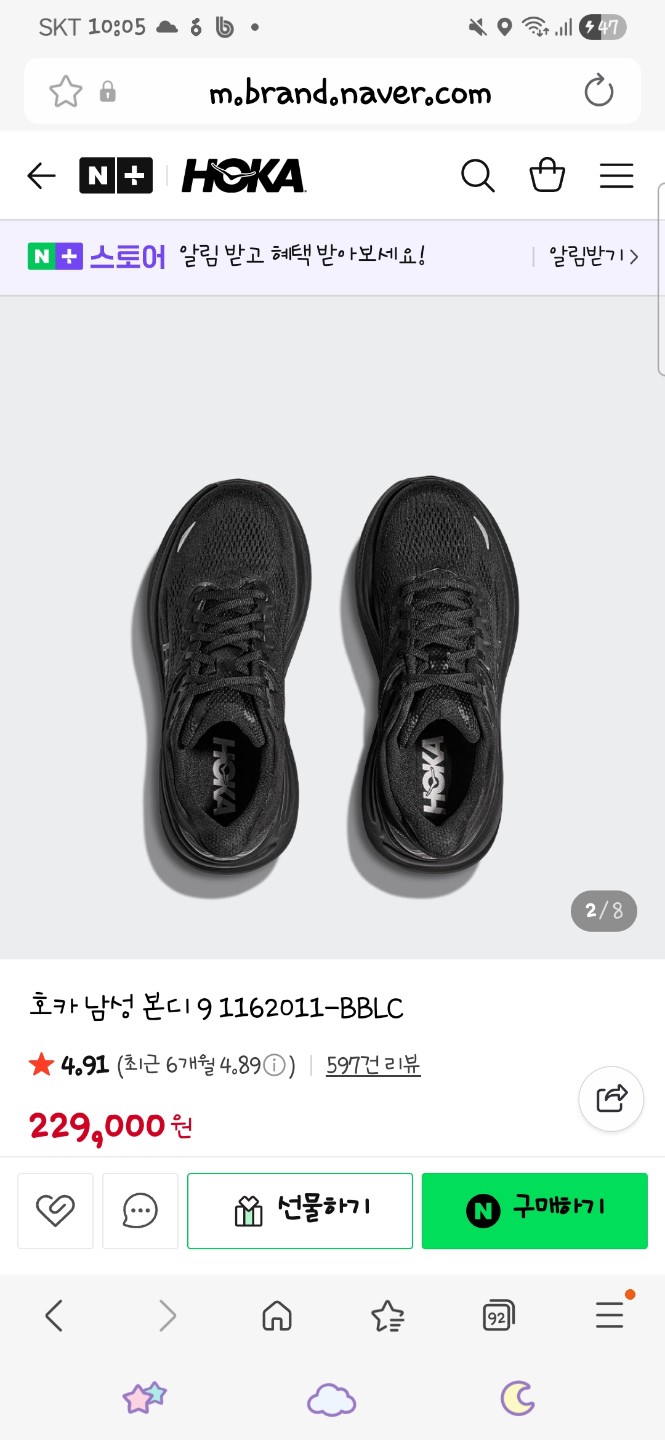Open the rating info icon beside 4.89
665x1440 pixels.
click(x=274, y=1066)
